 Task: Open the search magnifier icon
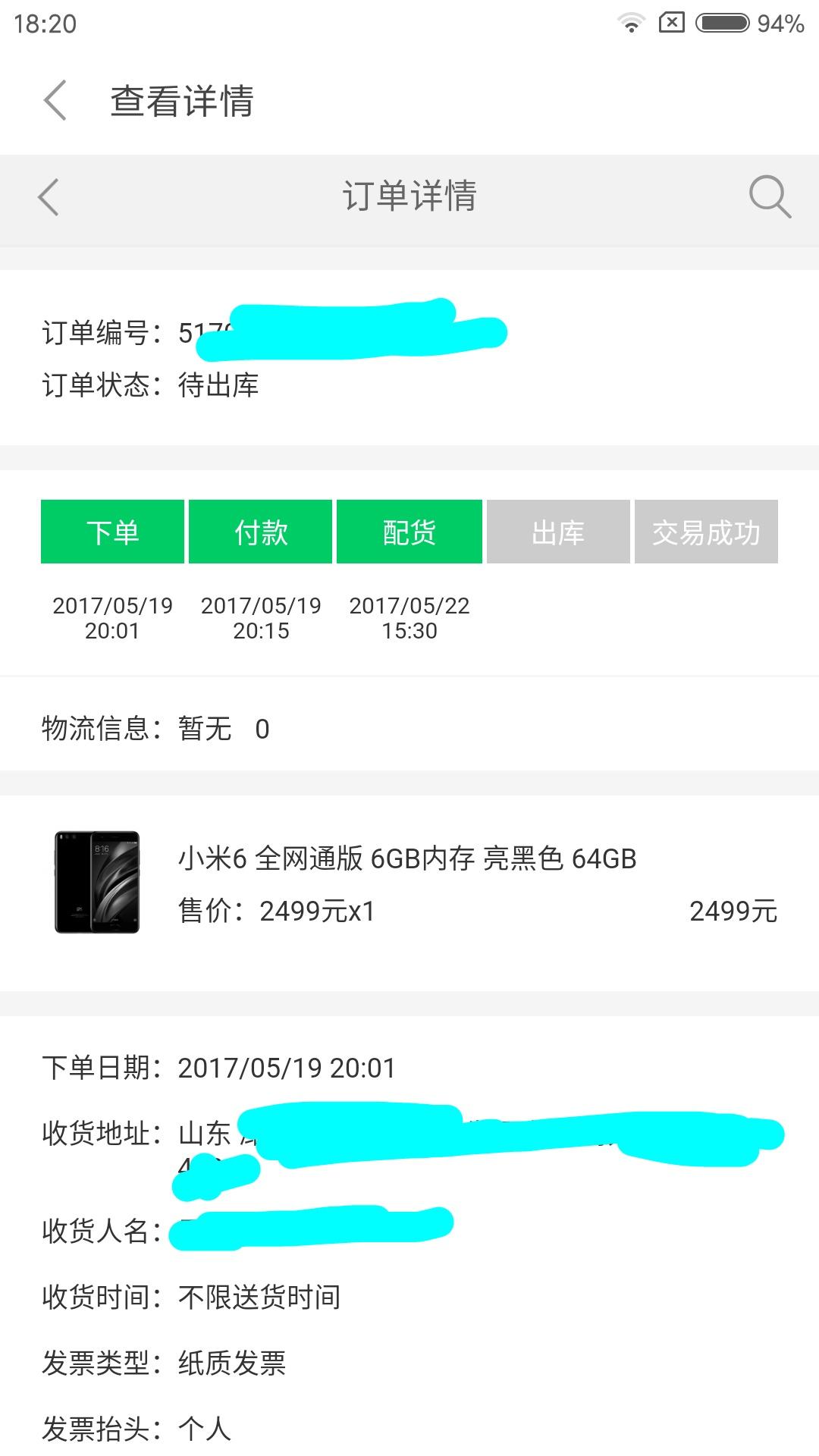(x=769, y=197)
